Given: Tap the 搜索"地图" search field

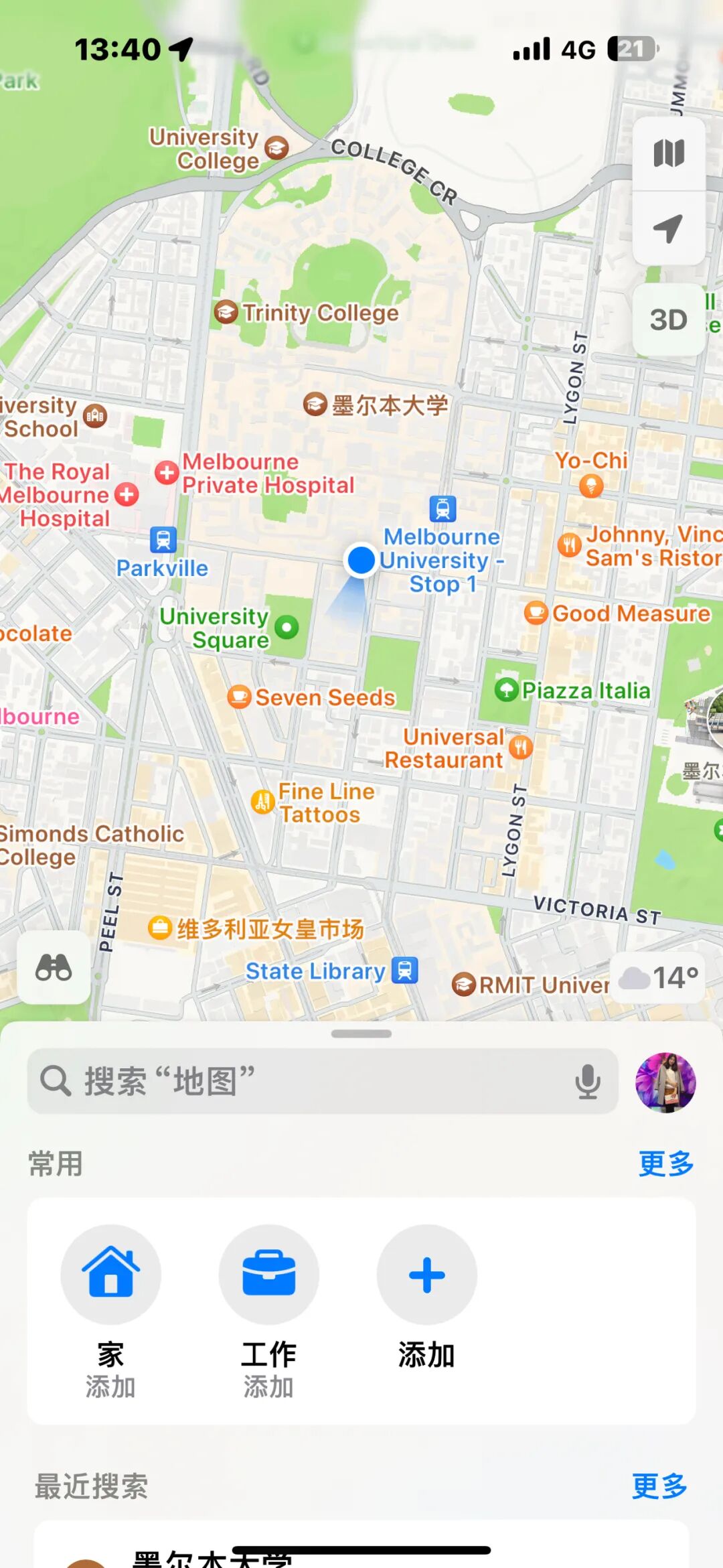Looking at the screenshot, I should (301, 1081).
